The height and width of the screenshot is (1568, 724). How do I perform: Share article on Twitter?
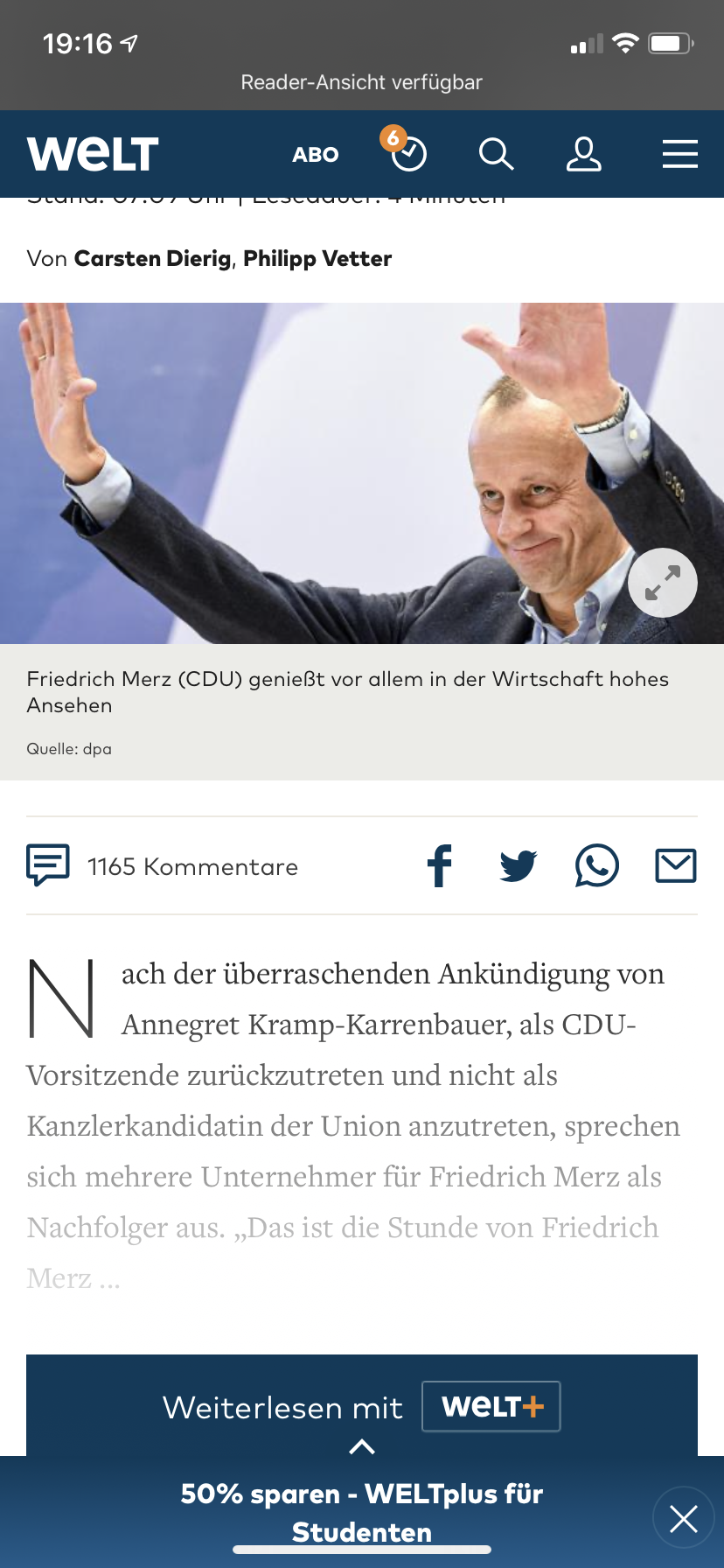coord(519,866)
